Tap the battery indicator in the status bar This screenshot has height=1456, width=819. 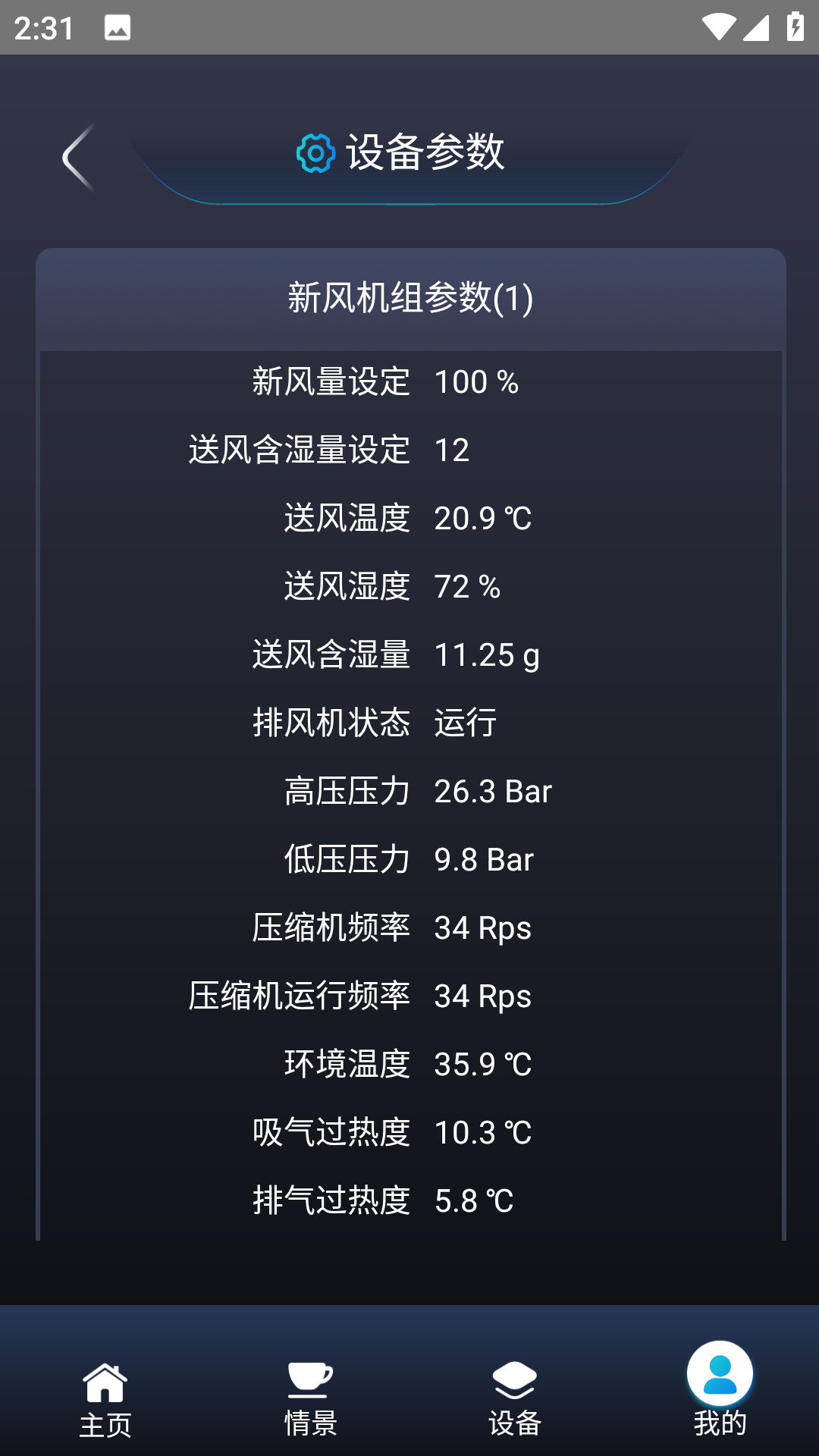tap(794, 28)
